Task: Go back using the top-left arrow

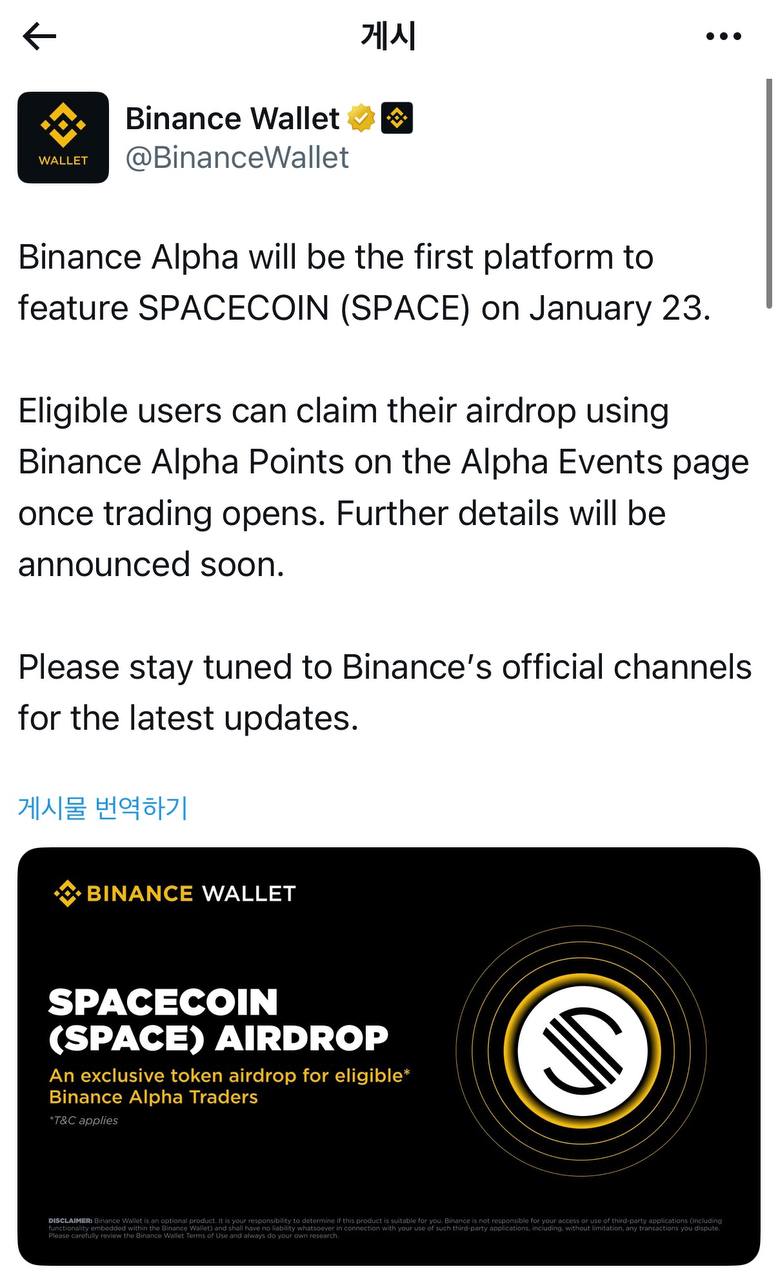Action: coord(40,37)
